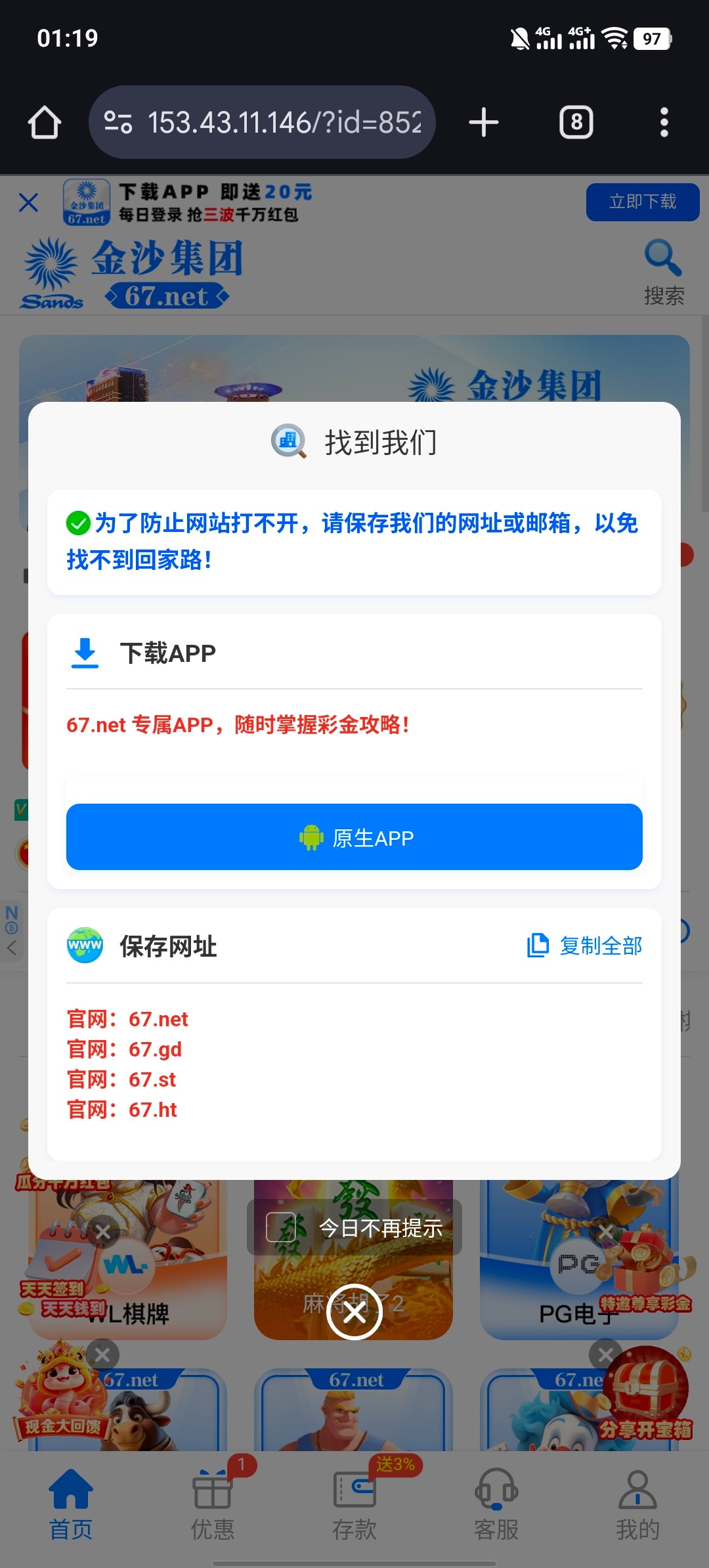Switch to the 客服 tab

tap(496, 1504)
